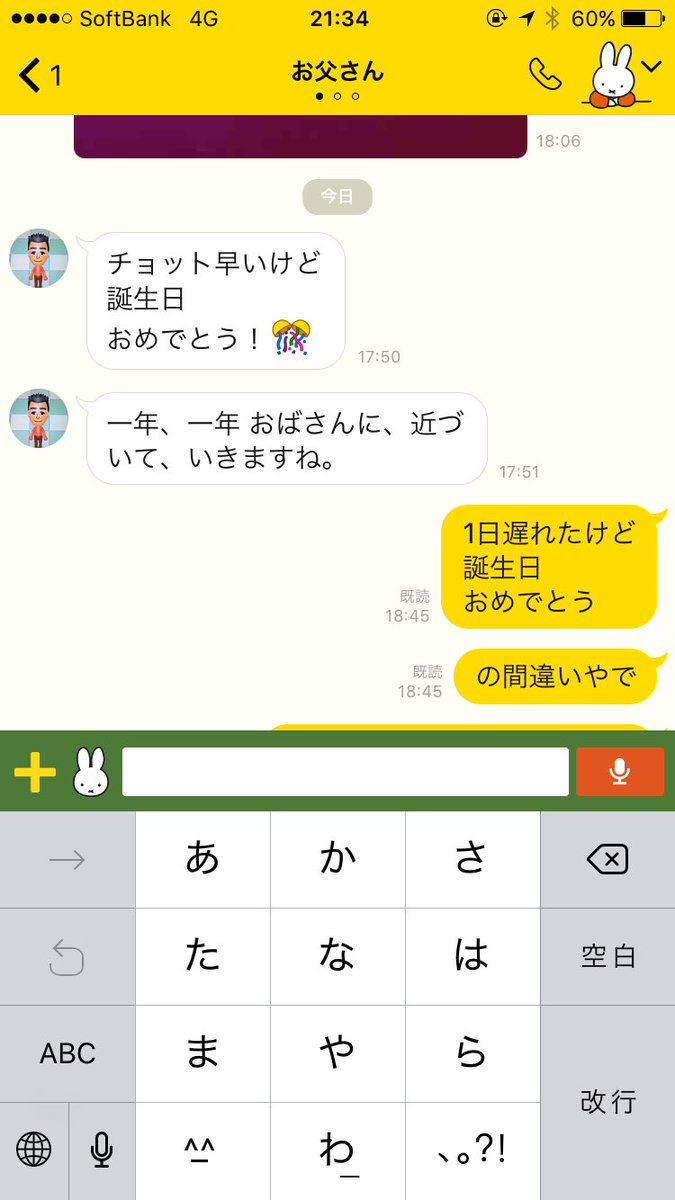The width and height of the screenshot is (675, 1200).
Task: Open the rabbit sticker picker
Action: (91, 772)
